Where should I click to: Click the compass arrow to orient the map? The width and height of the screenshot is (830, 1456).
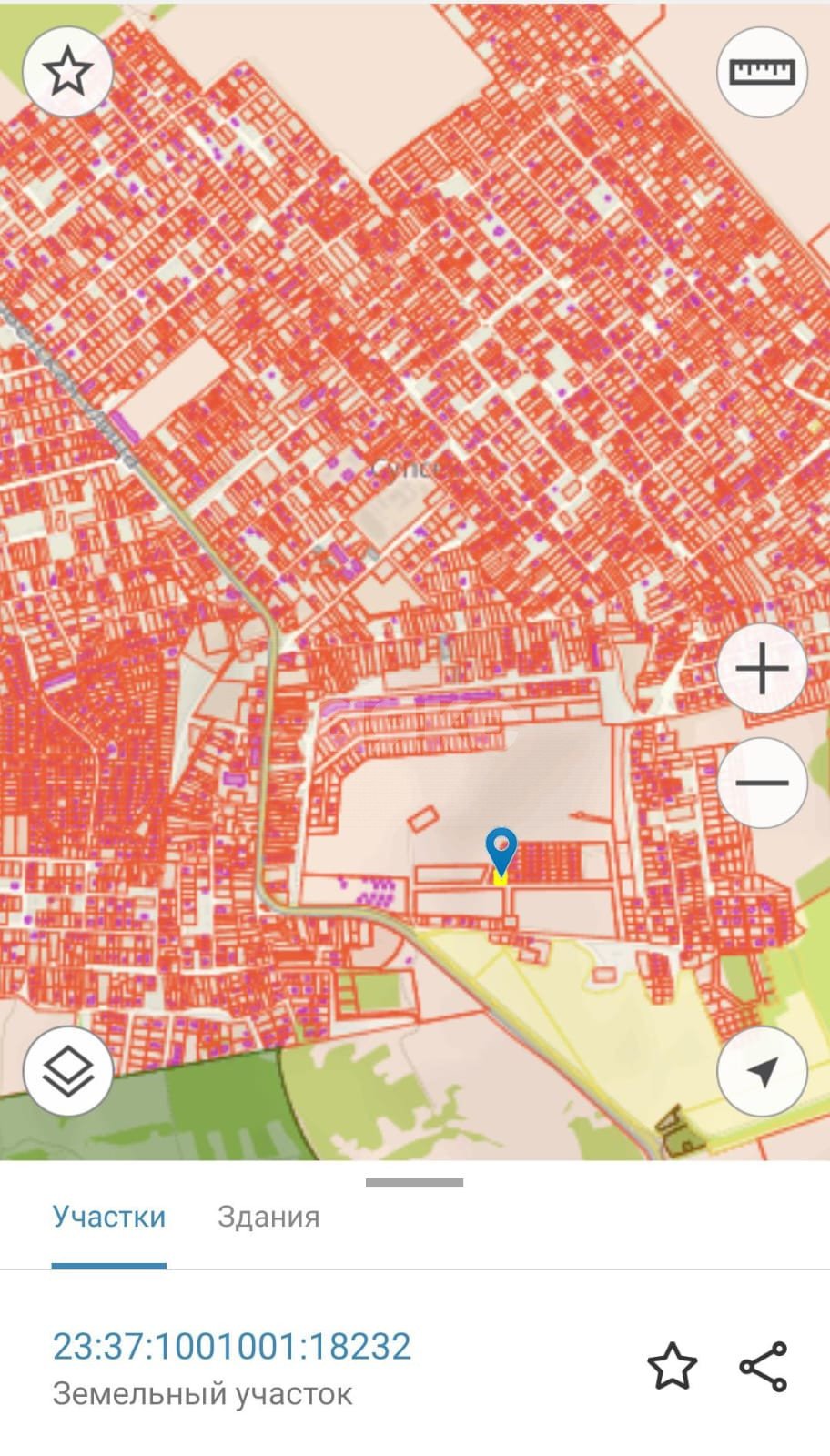pos(763,1072)
